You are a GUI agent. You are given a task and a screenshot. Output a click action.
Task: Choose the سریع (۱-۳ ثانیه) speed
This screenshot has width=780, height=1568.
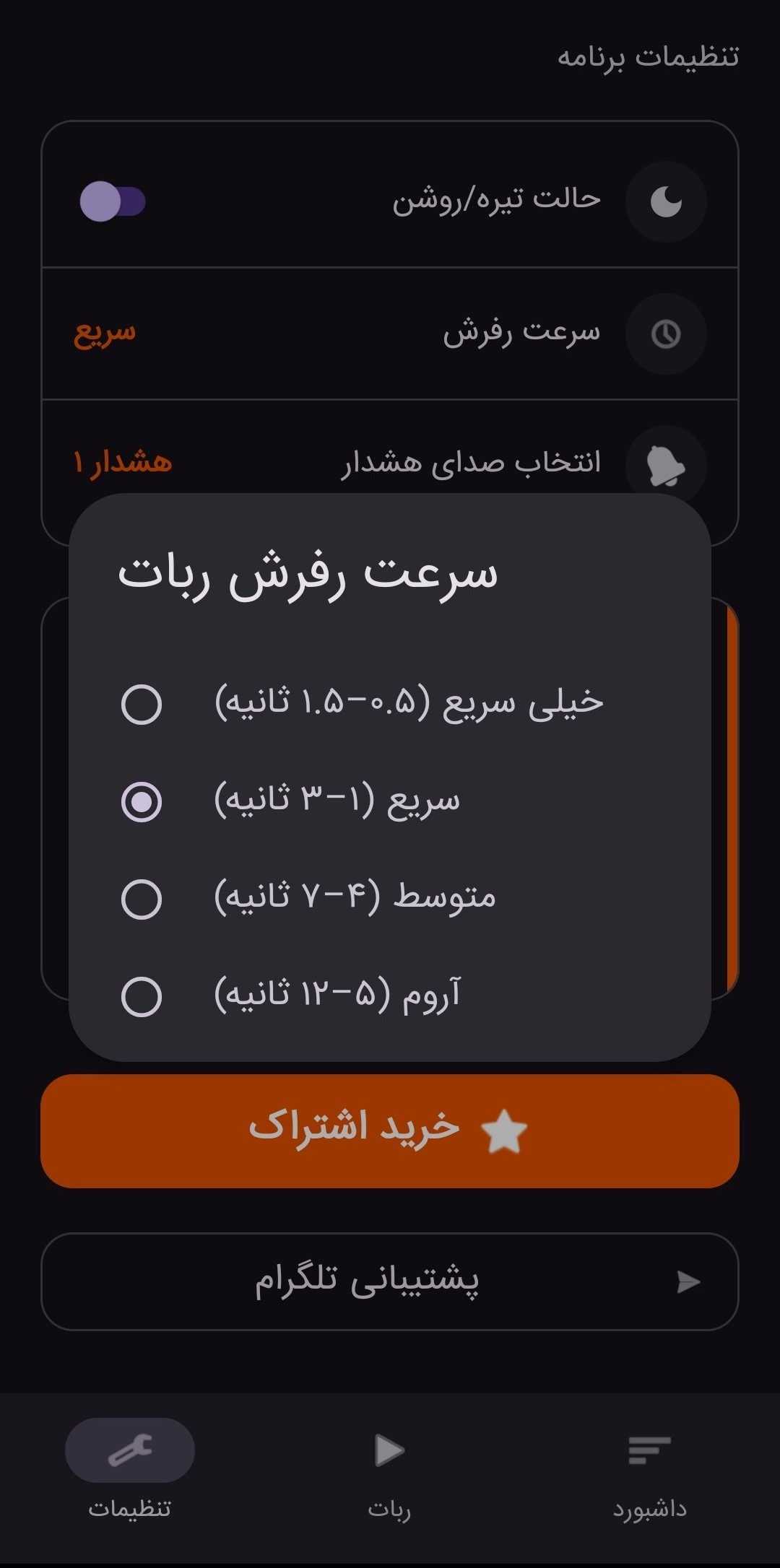click(x=390, y=801)
